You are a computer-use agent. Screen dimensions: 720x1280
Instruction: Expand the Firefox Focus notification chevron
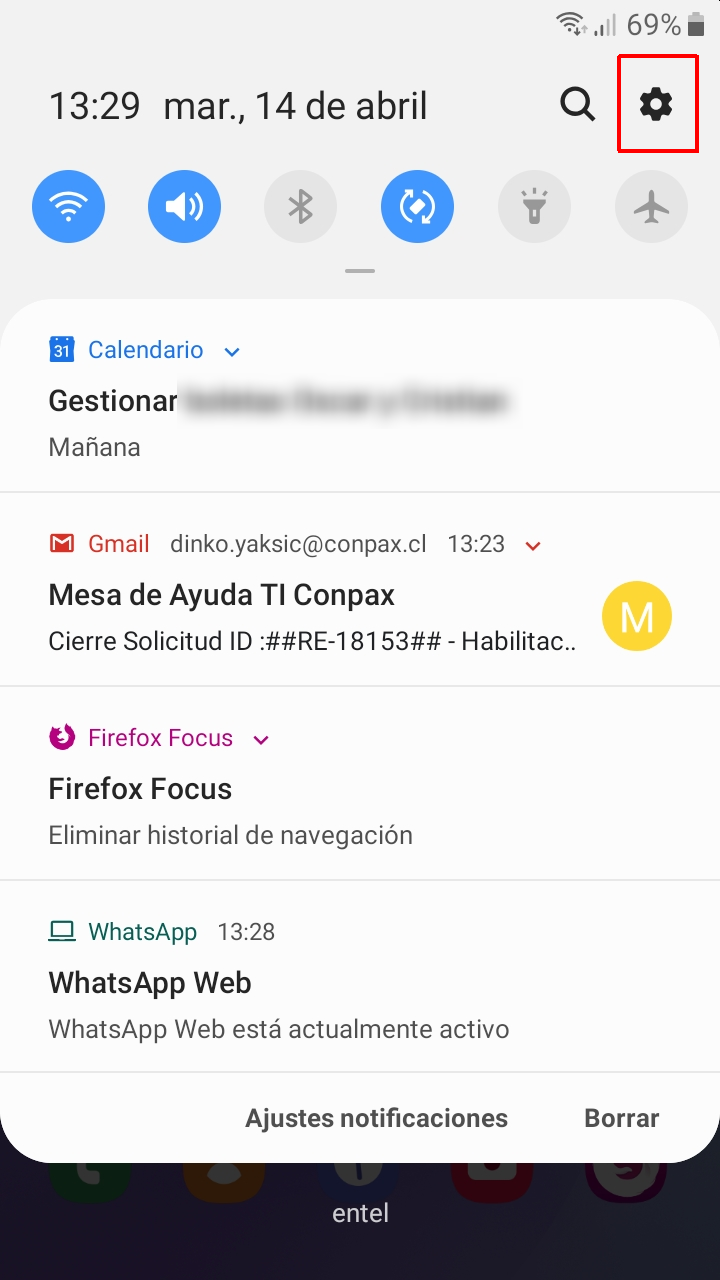click(261, 739)
